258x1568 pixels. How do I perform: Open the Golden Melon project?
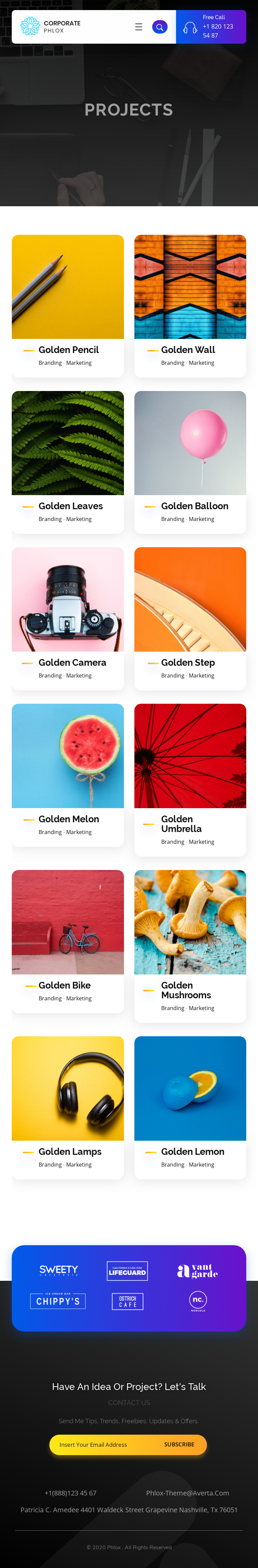pyautogui.click(x=68, y=819)
